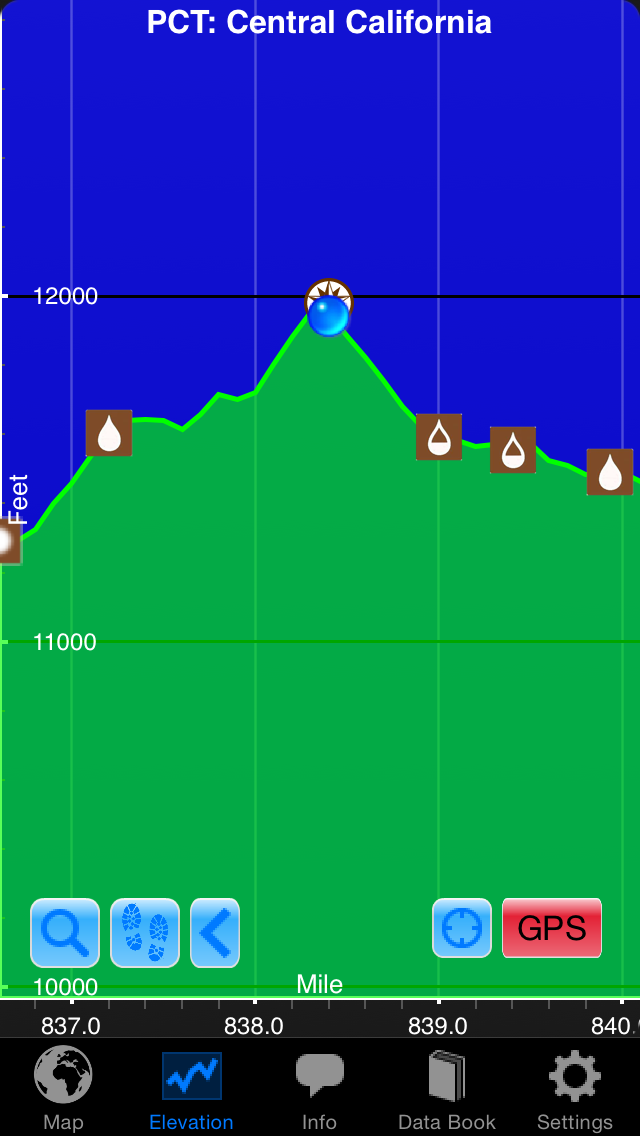Open the water marker just before mile 840

(x=610, y=472)
